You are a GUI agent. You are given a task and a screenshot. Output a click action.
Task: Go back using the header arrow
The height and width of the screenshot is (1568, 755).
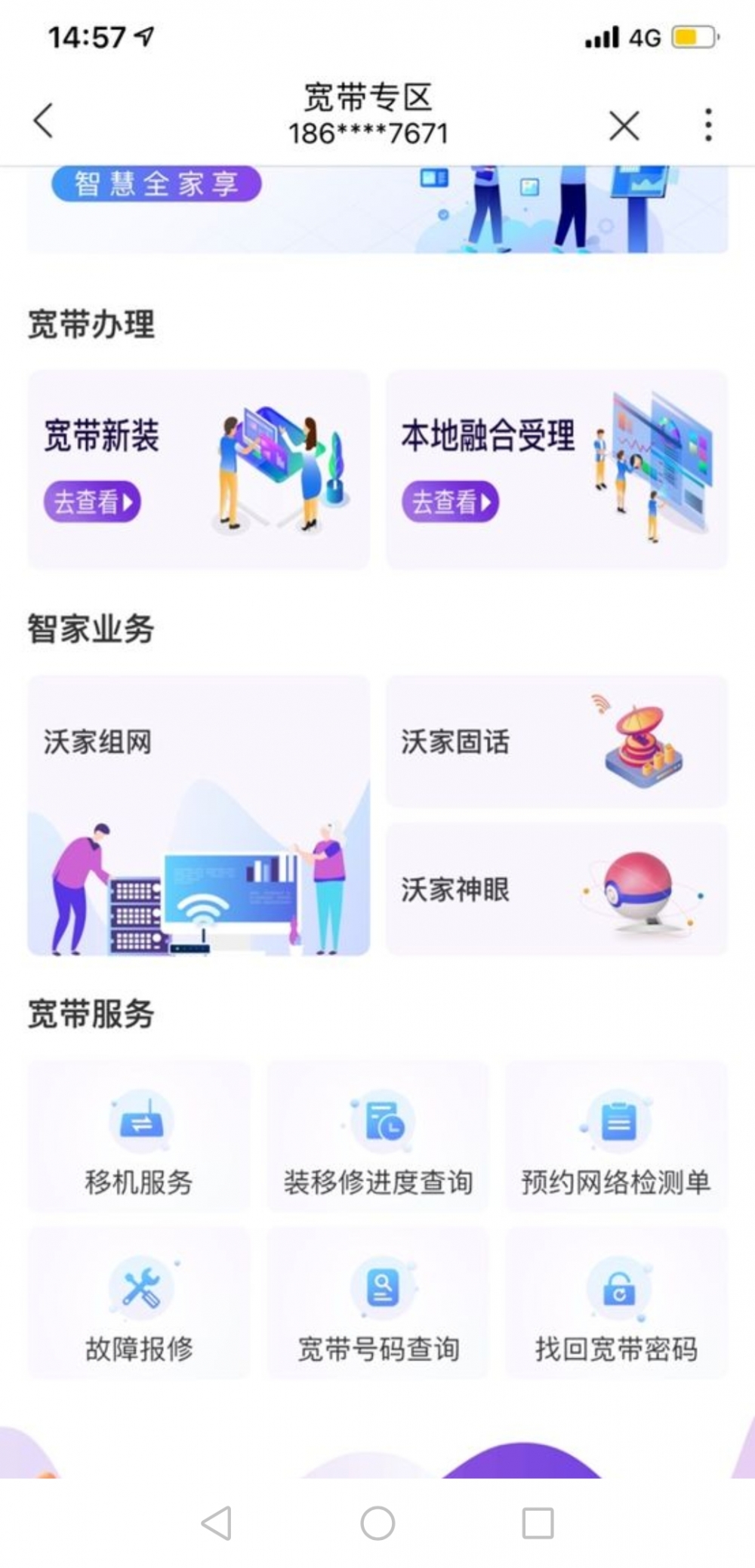(43, 121)
